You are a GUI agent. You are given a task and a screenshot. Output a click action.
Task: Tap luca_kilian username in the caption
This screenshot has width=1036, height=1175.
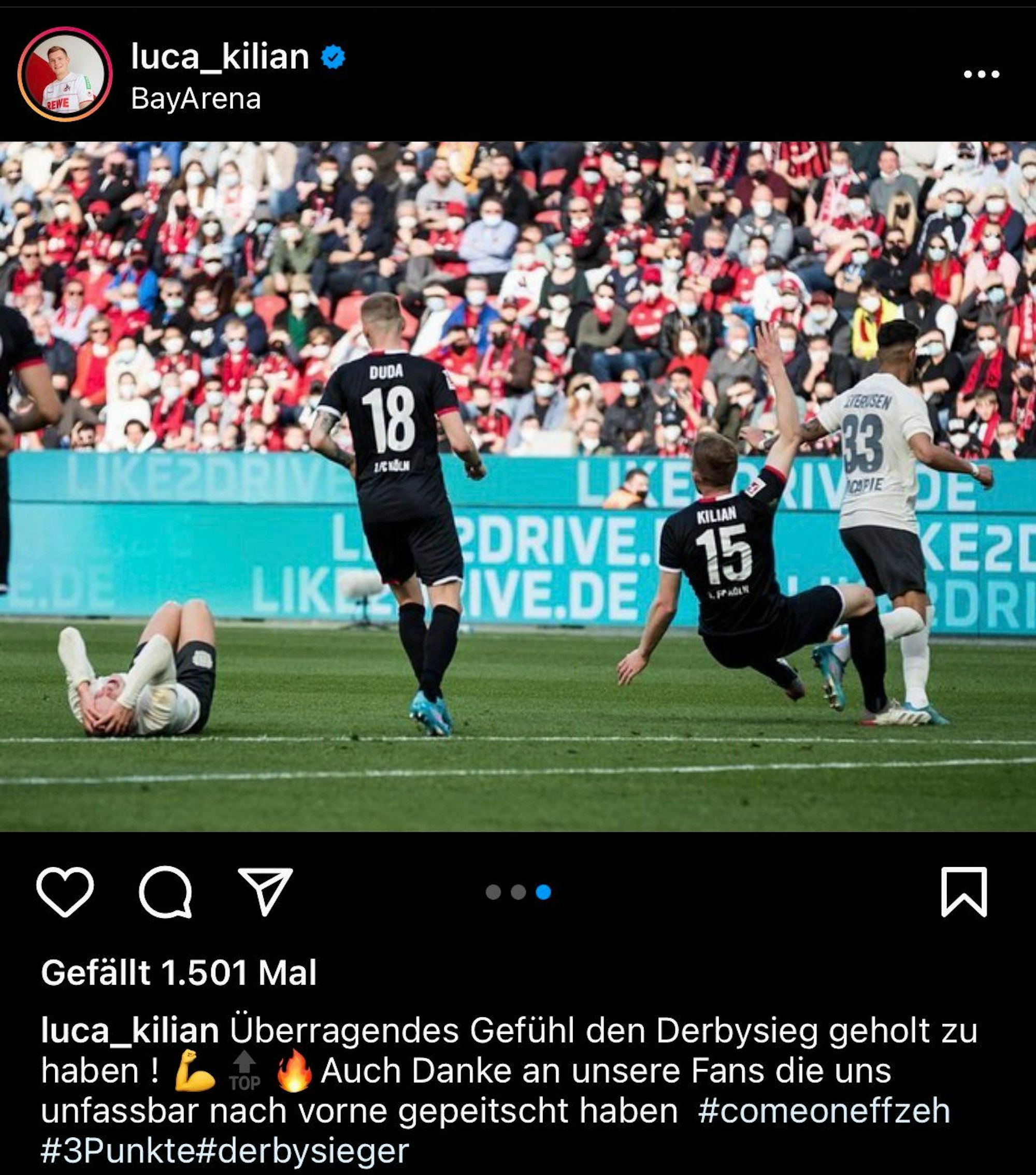click(130, 1030)
